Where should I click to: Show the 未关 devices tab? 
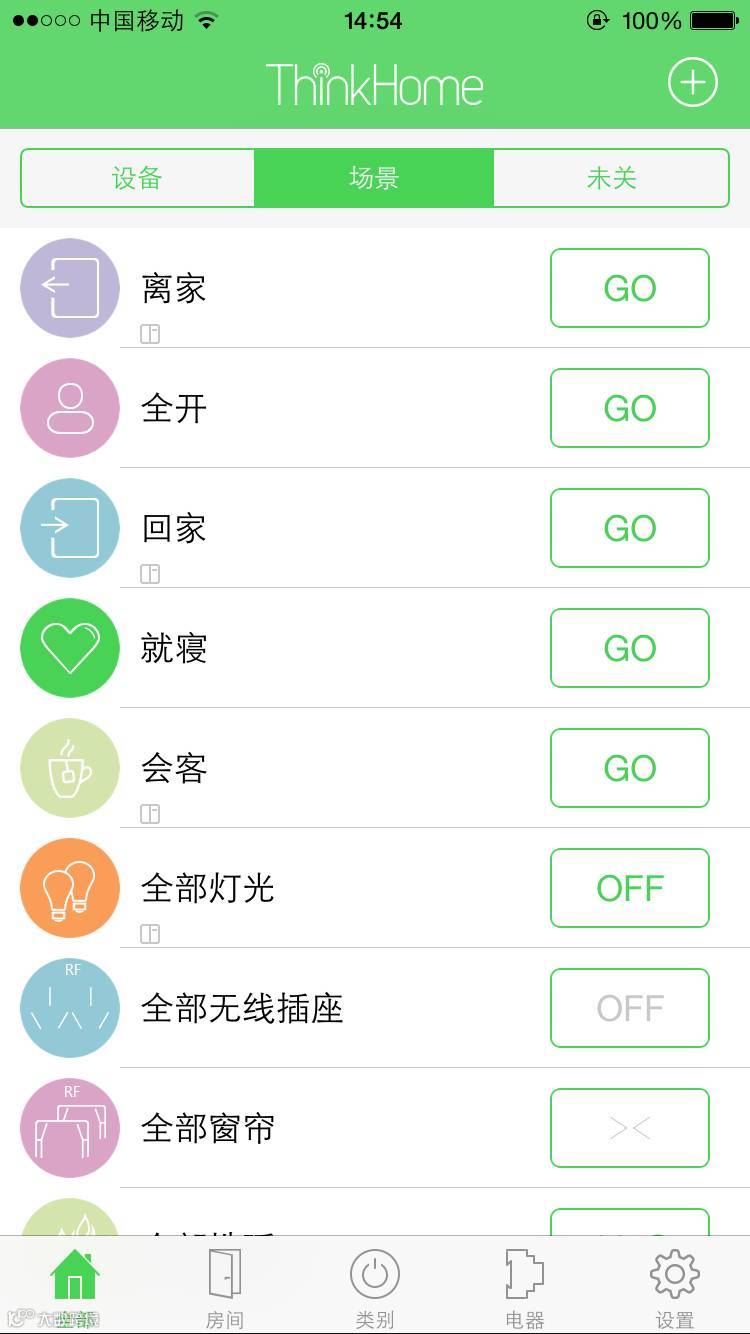click(611, 178)
